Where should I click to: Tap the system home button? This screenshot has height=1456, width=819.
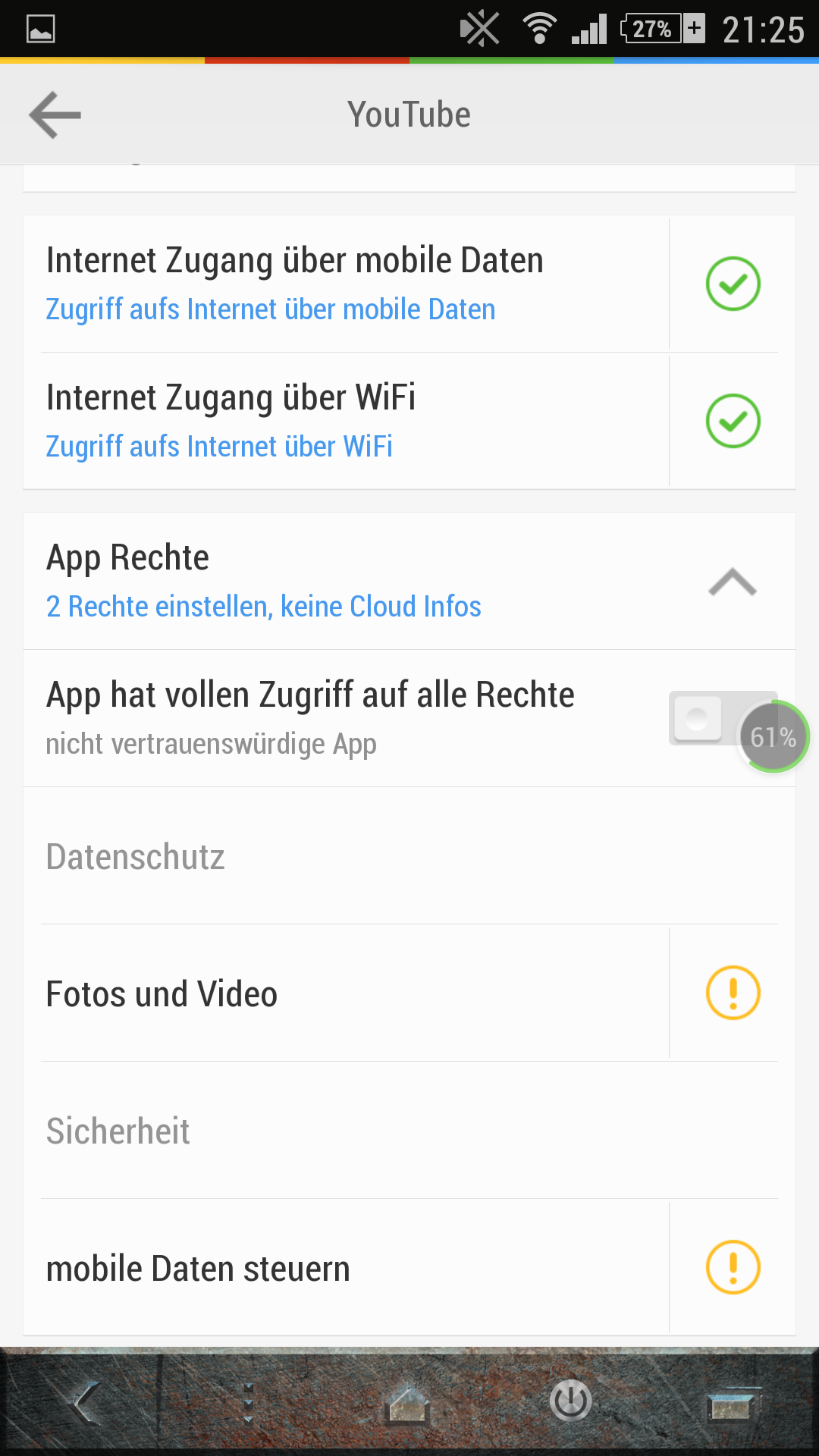pyautogui.click(x=408, y=1403)
